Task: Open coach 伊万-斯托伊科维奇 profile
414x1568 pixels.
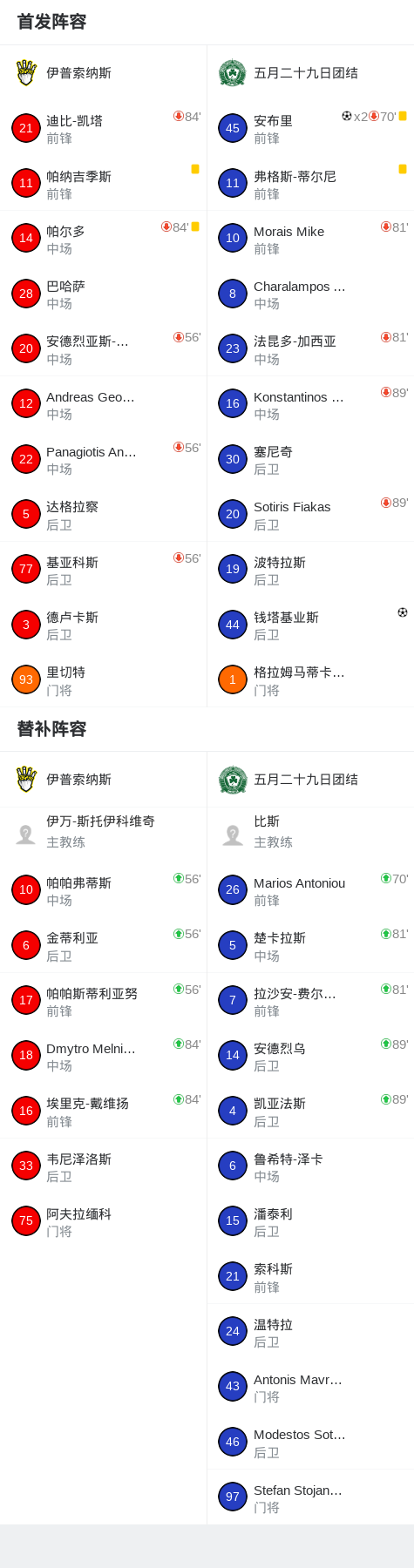Action: point(103,835)
